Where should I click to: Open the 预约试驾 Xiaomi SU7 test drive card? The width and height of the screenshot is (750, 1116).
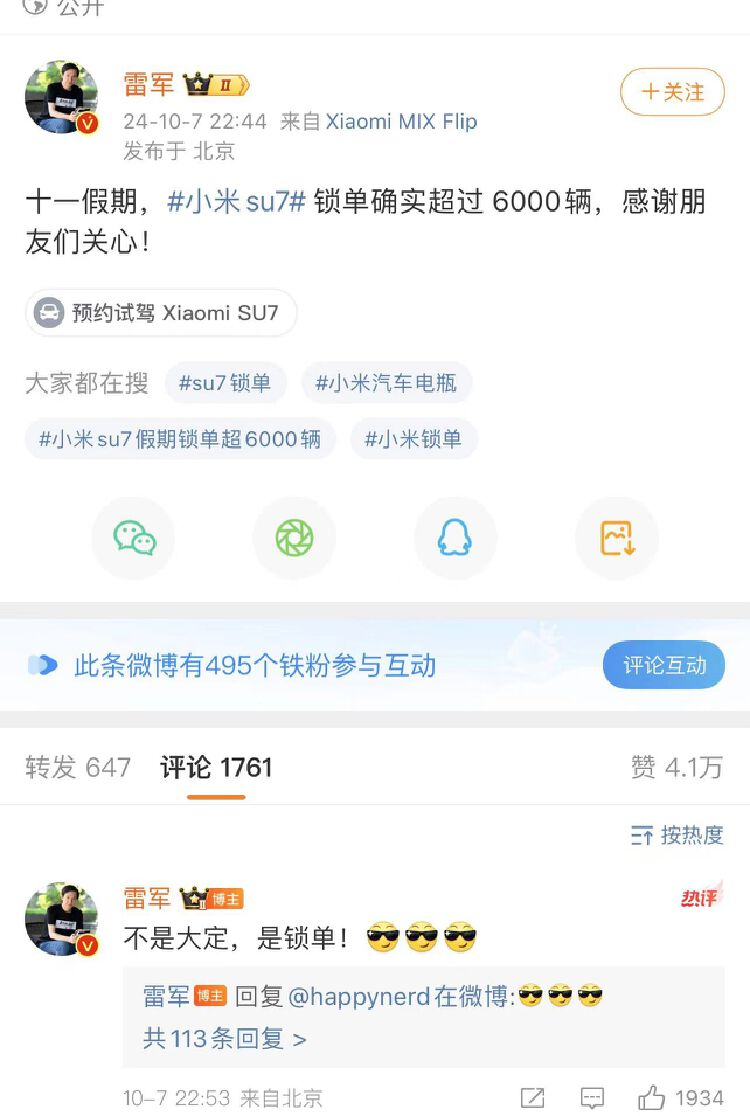(160, 313)
